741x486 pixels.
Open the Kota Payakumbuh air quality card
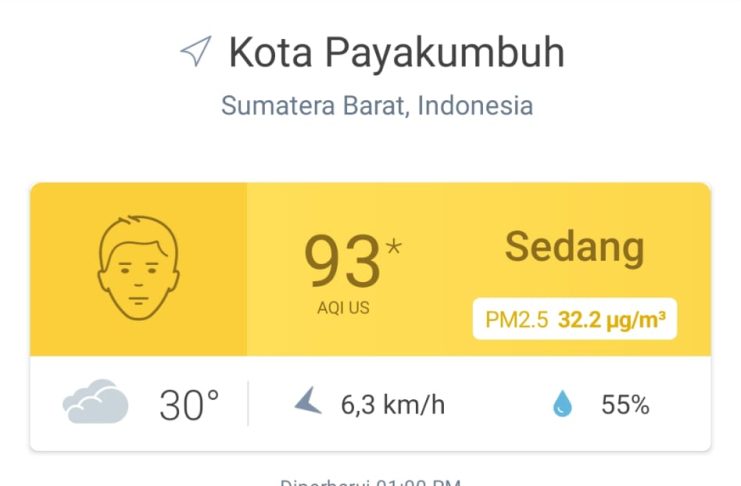370,270
